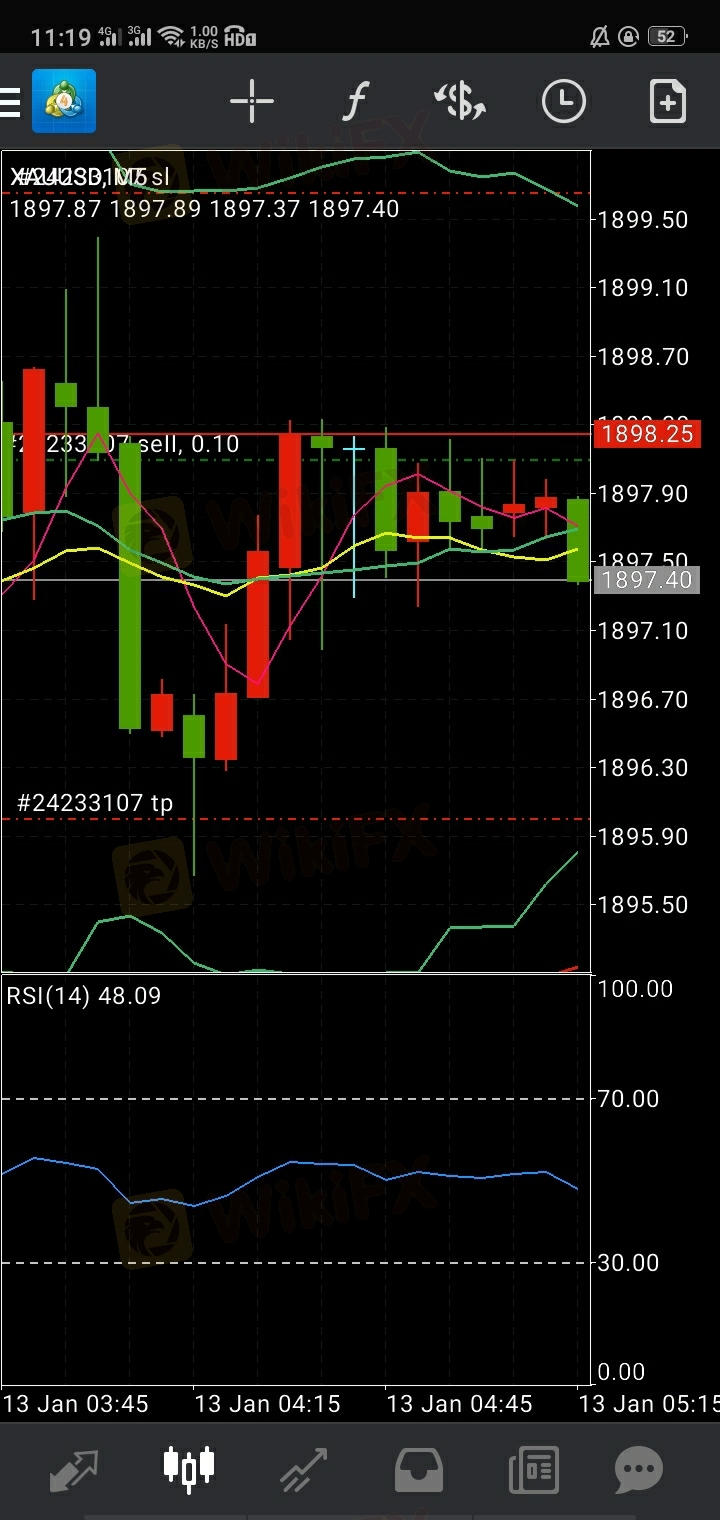This screenshot has height=1520, width=720.
Task: Enable the crosshair cursor tool
Action: pos(252,101)
